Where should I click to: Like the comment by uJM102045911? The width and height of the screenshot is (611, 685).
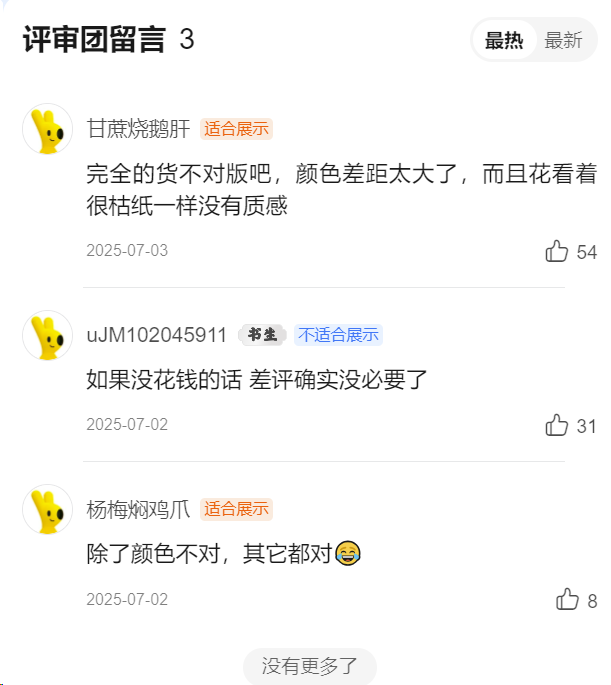[557, 426]
